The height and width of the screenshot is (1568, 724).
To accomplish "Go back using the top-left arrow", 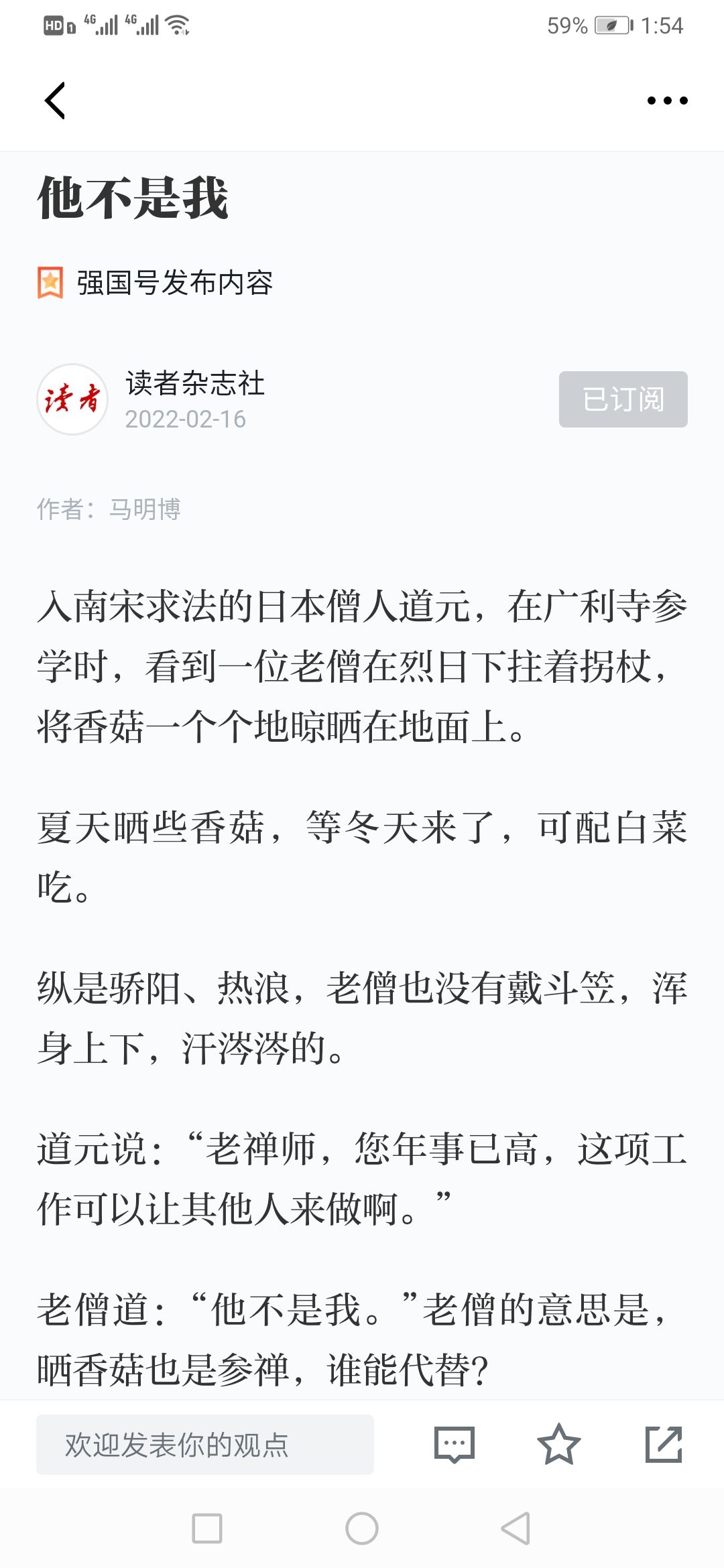I will (55, 101).
